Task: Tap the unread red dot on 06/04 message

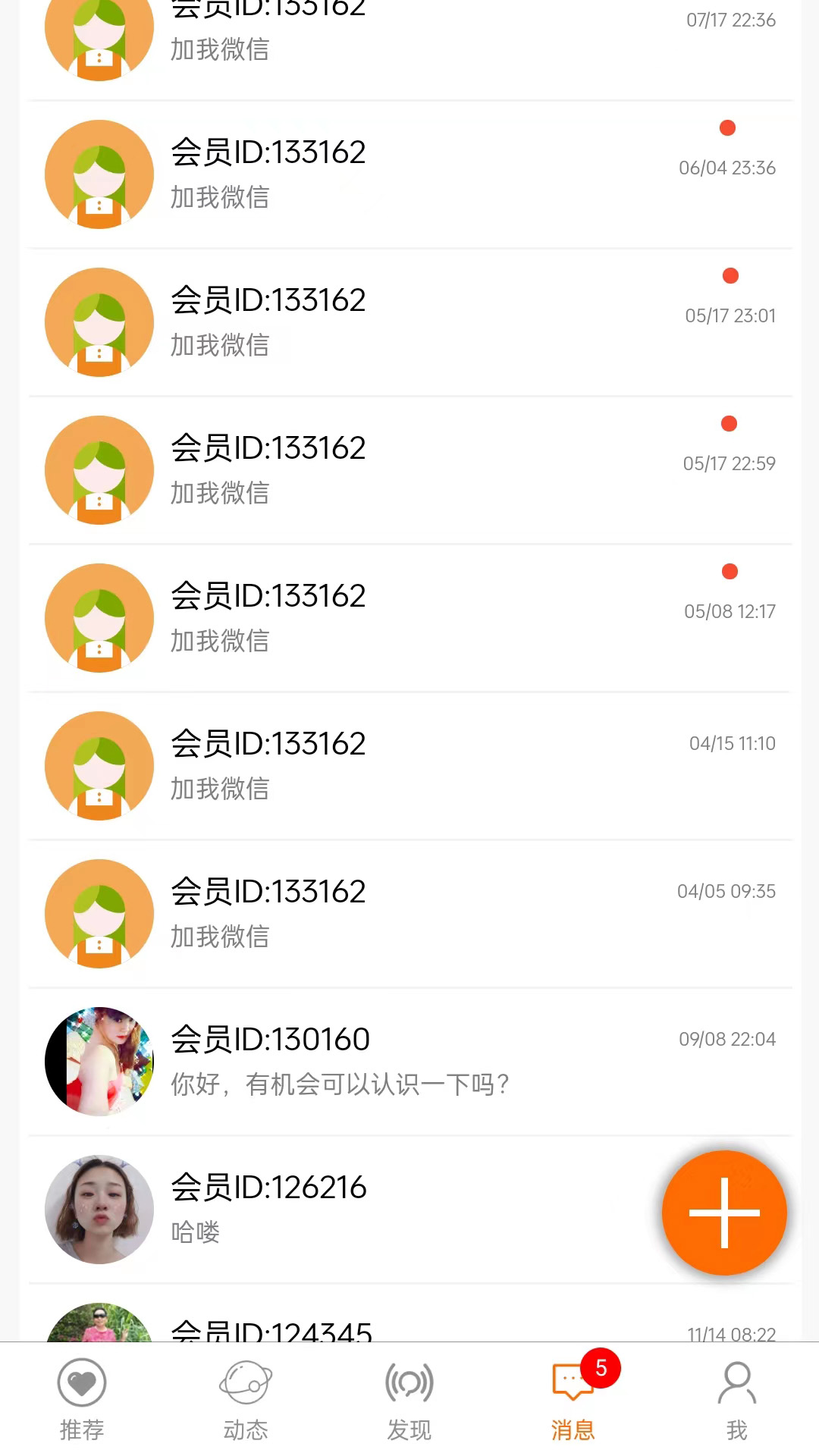Action: click(728, 128)
